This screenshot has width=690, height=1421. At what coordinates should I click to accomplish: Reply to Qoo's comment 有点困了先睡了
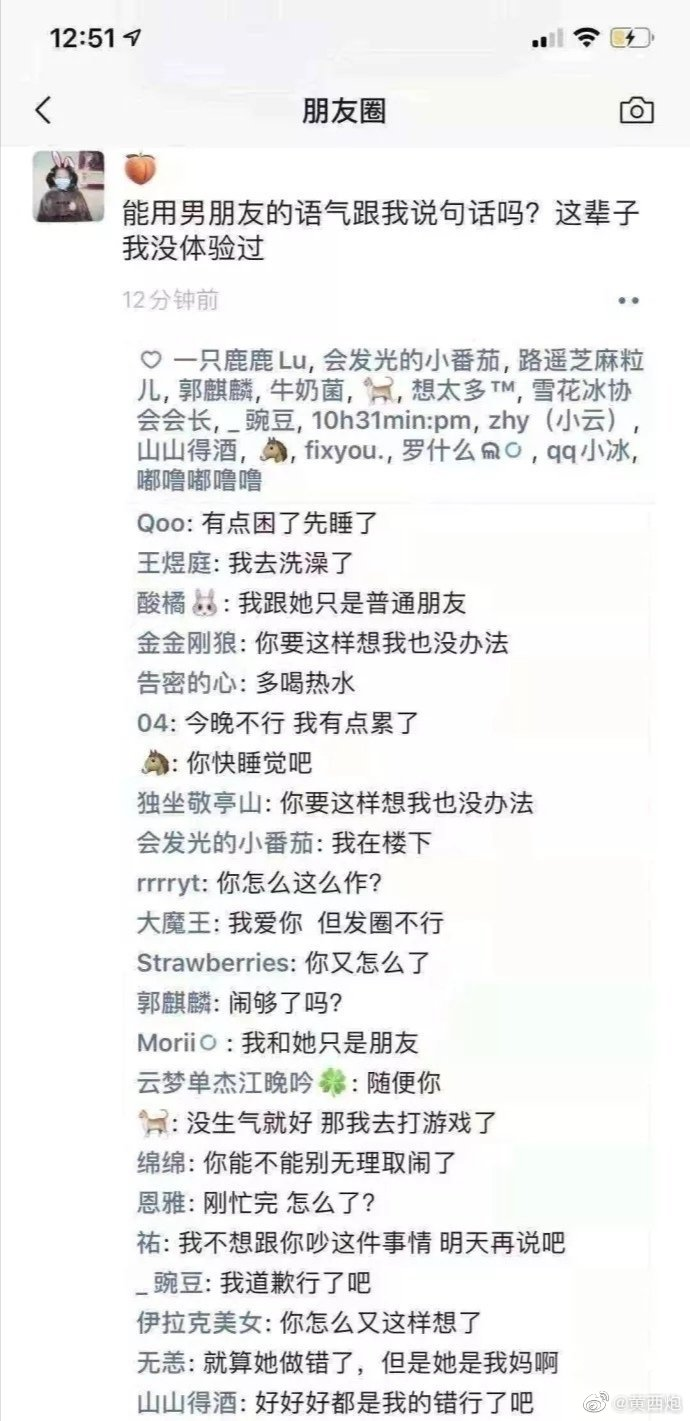pyautogui.click(x=290, y=522)
